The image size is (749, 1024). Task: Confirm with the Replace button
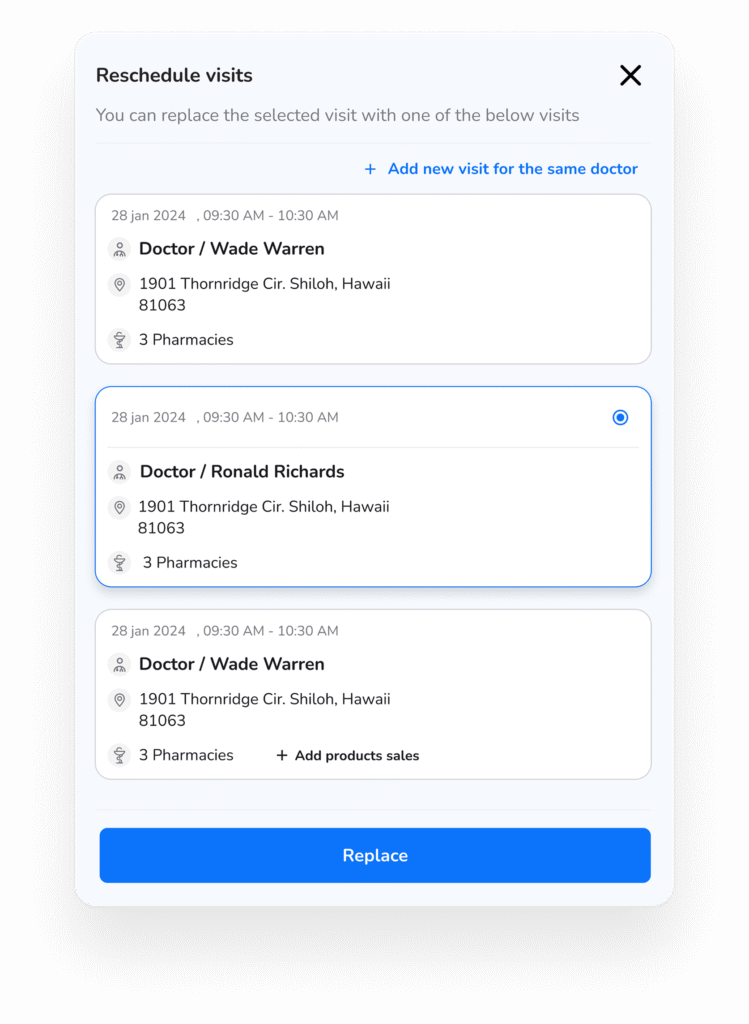[x=375, y=856]
